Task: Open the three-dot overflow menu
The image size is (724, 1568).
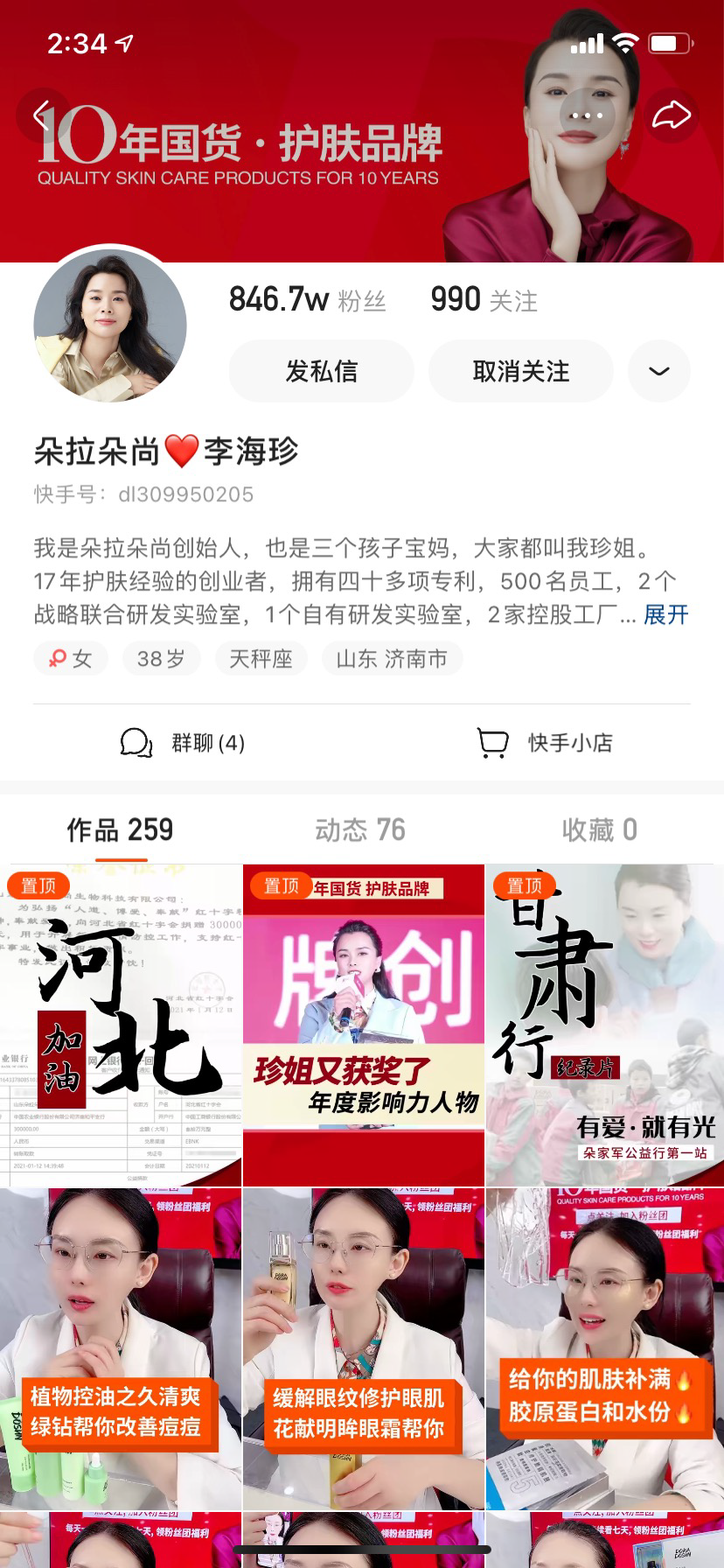Action: coord(586,115)
